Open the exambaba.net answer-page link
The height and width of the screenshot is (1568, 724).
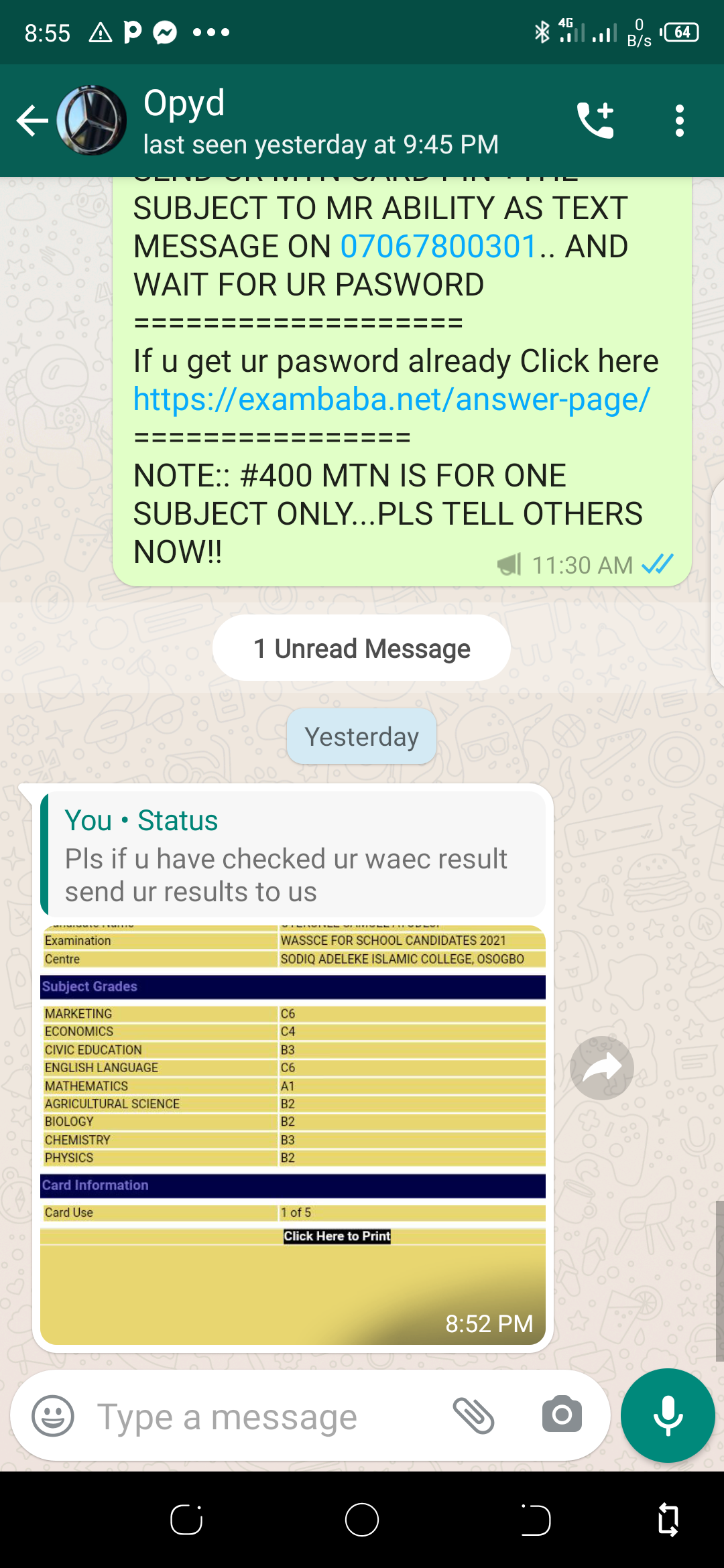(391, 399)
